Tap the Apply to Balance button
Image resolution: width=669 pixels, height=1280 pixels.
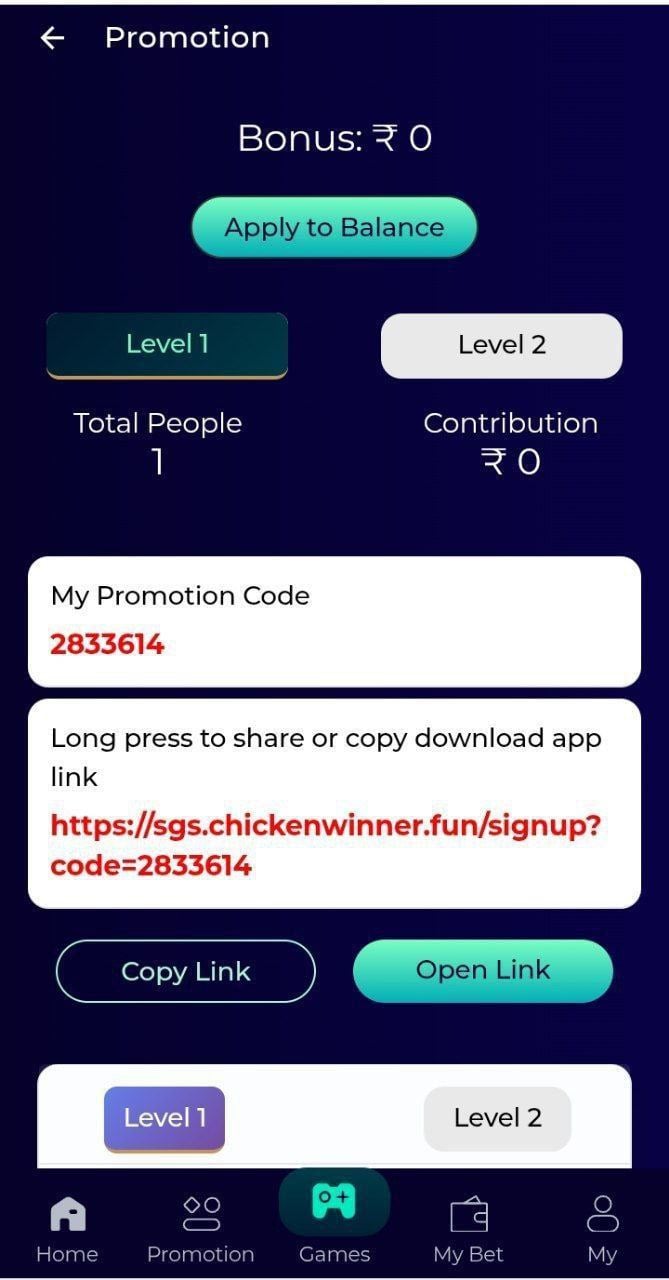(x=334, y=227)
